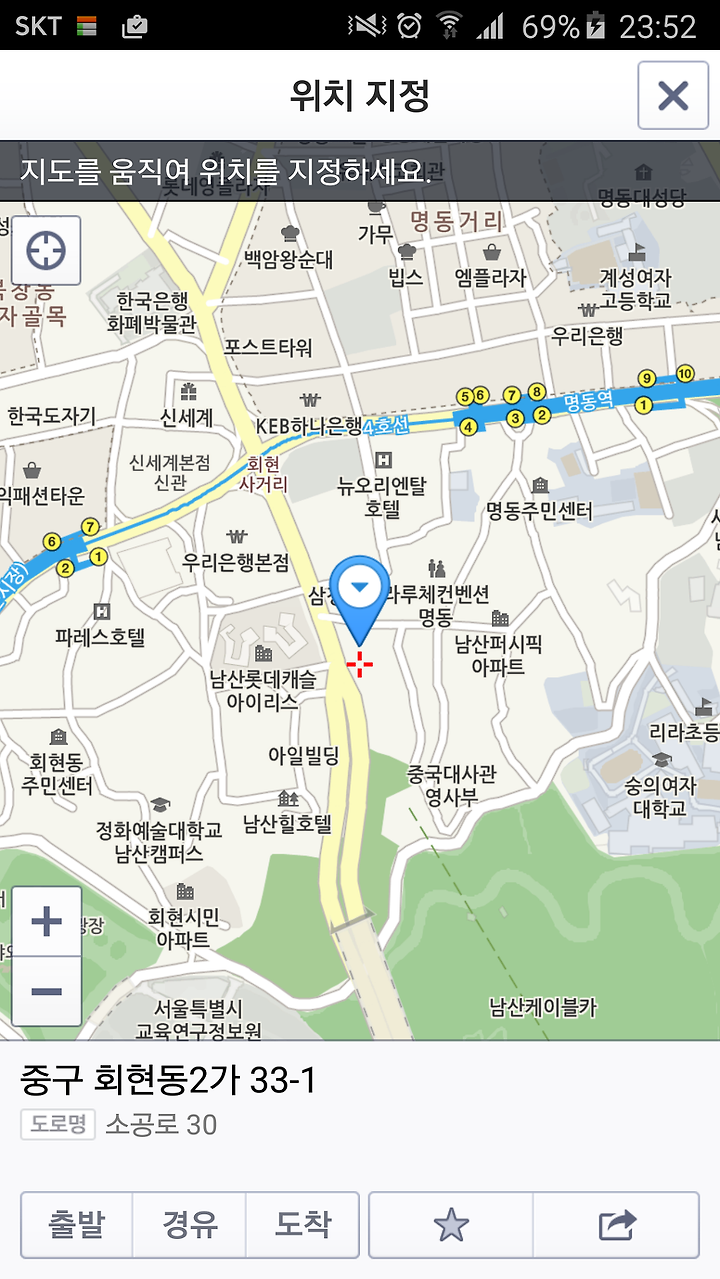
Task: Zoom out with the minus button
Action: 46,991
